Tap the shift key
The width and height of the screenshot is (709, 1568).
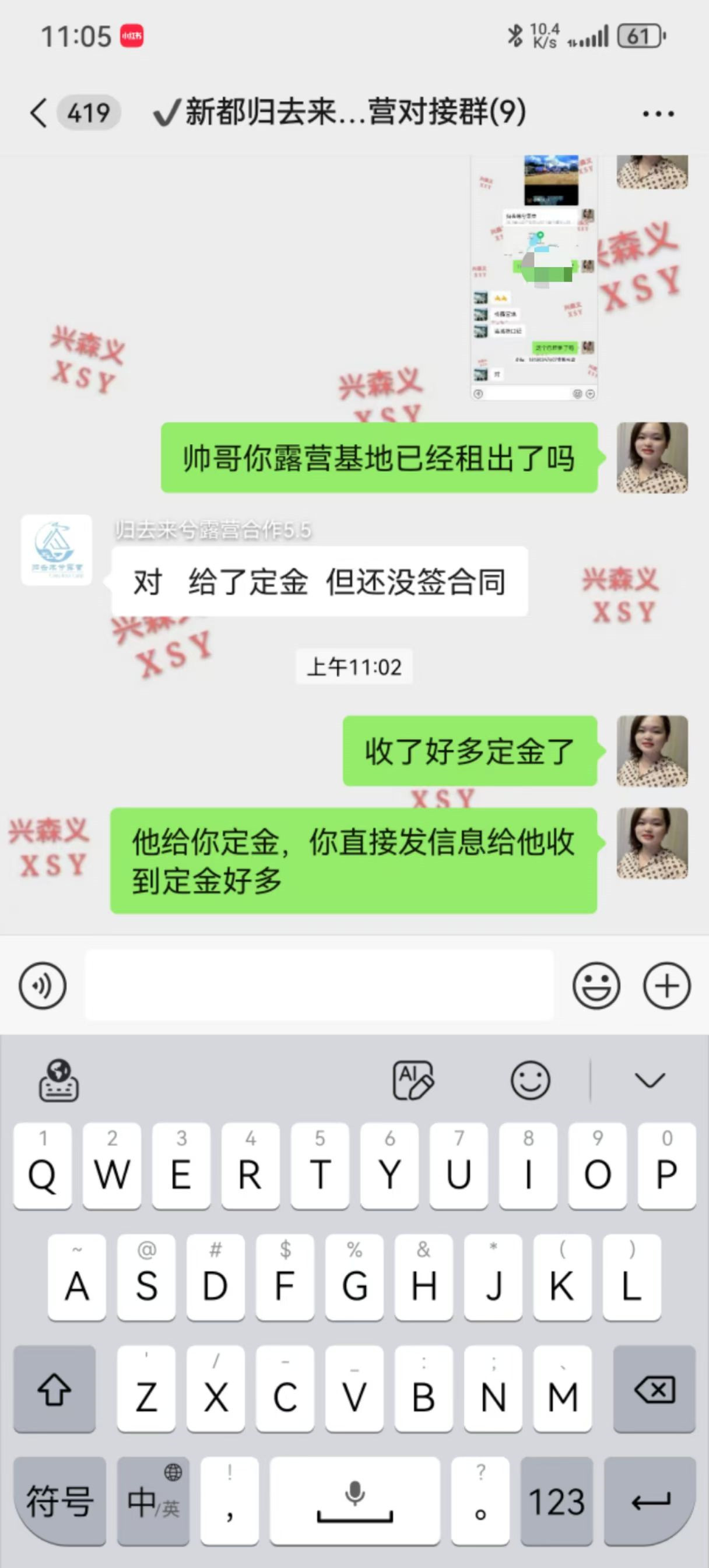coord(55,1390)
